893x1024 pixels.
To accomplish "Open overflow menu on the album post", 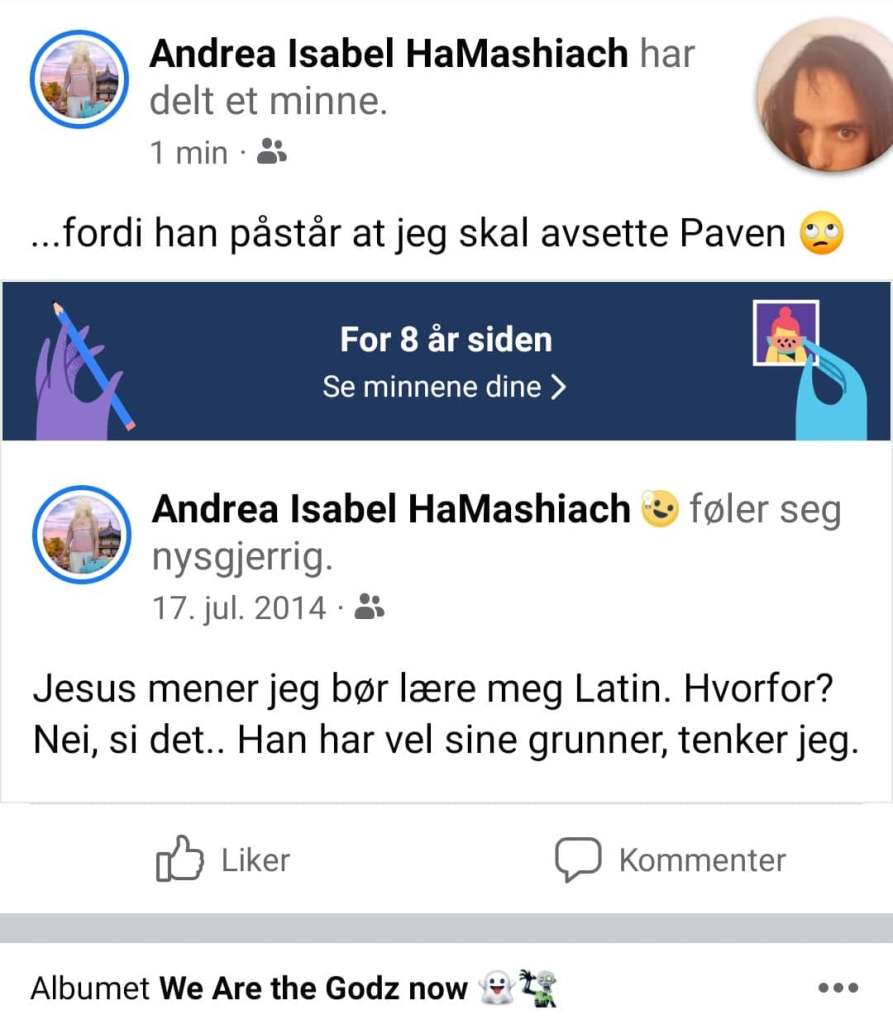I will click(838, 988).
